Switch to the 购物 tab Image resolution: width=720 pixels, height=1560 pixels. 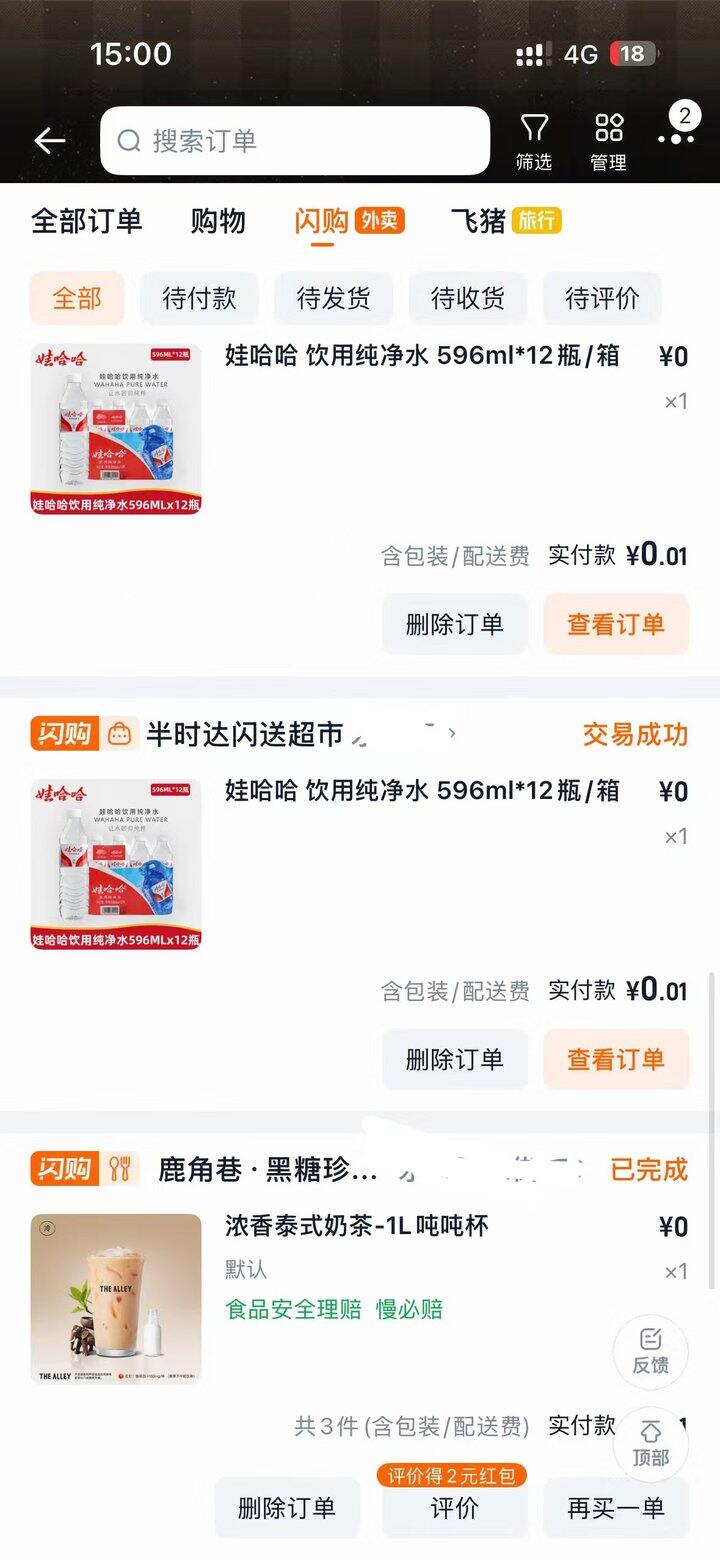point(218,221)
